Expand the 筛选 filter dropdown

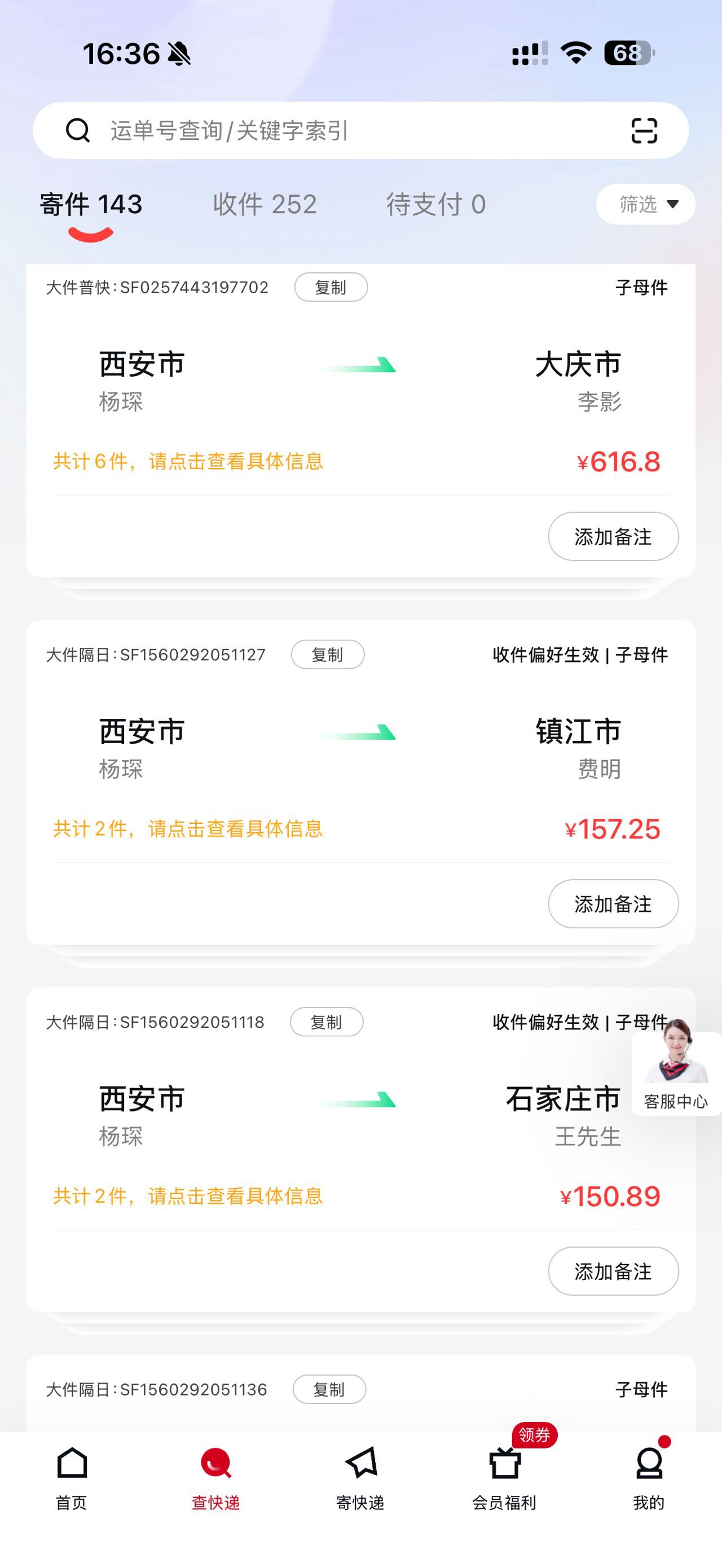pyautogui.click(x=645, y=205)
